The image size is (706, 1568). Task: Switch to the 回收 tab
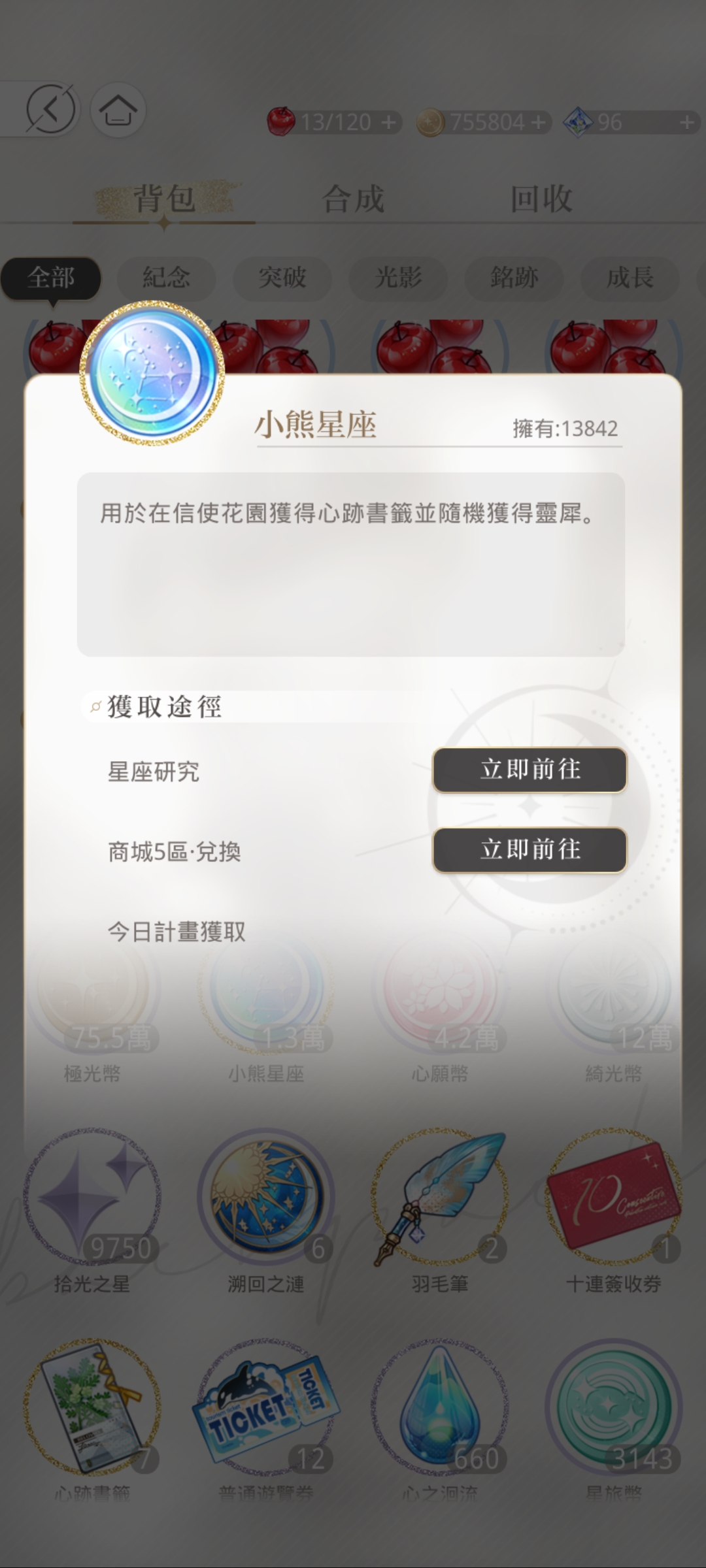click(541, 199)
